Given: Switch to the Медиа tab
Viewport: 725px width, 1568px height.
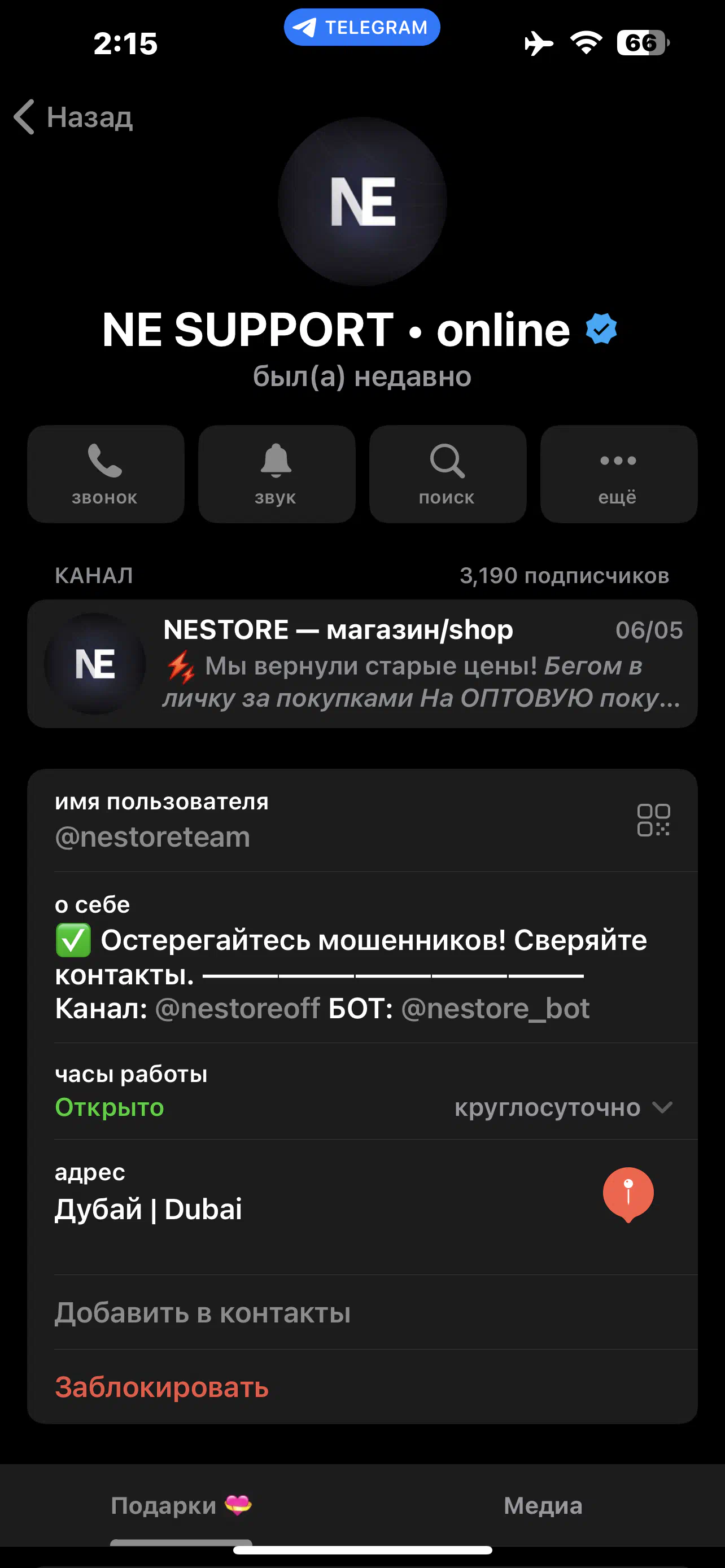Looking at the screenshot, I should click(543, 1506).
